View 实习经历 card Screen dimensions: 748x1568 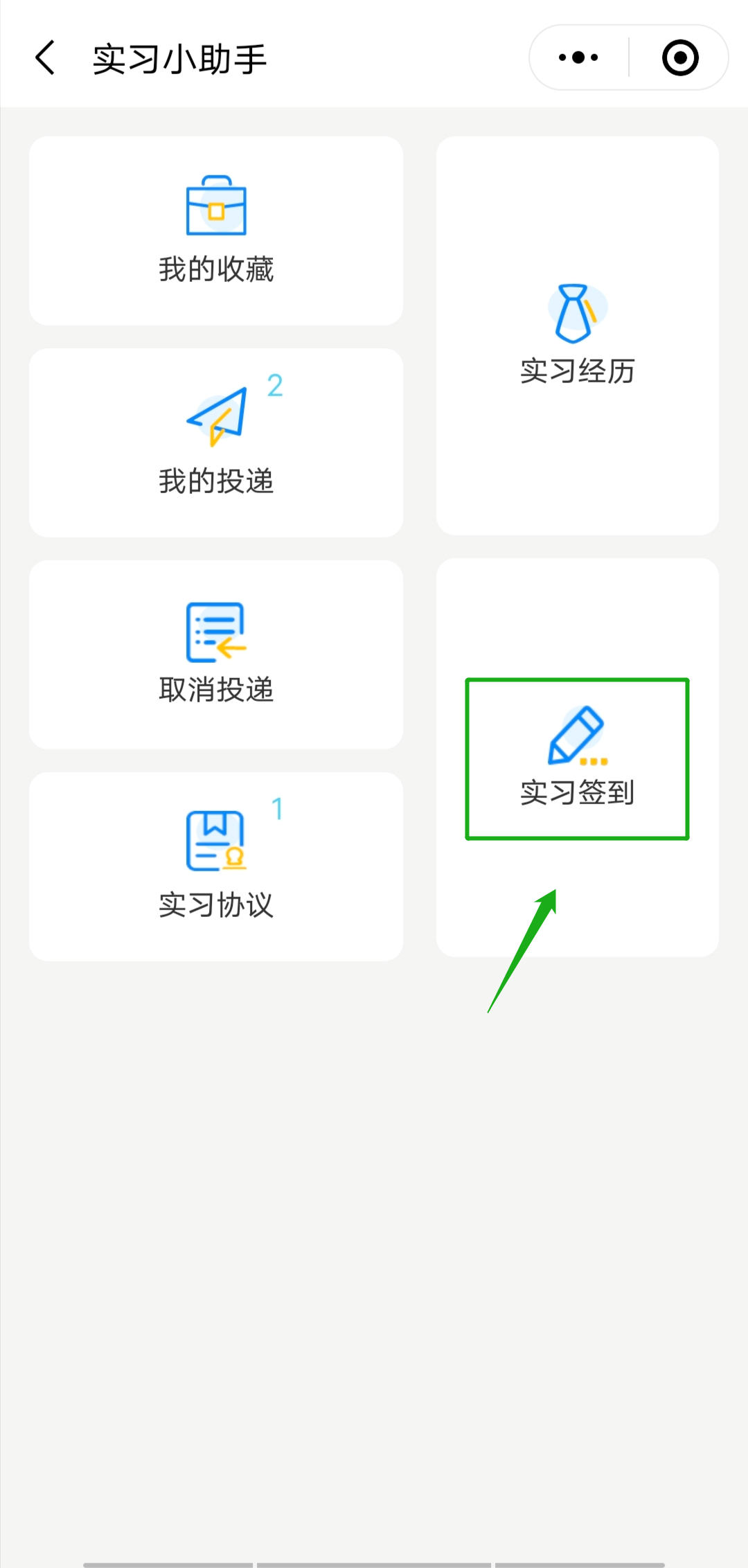[x=578, y=336]
